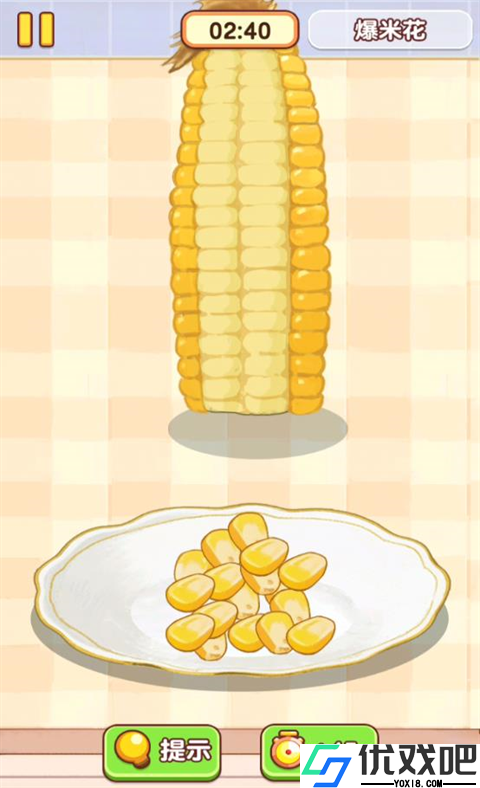Pause the game

coord(36,30)
